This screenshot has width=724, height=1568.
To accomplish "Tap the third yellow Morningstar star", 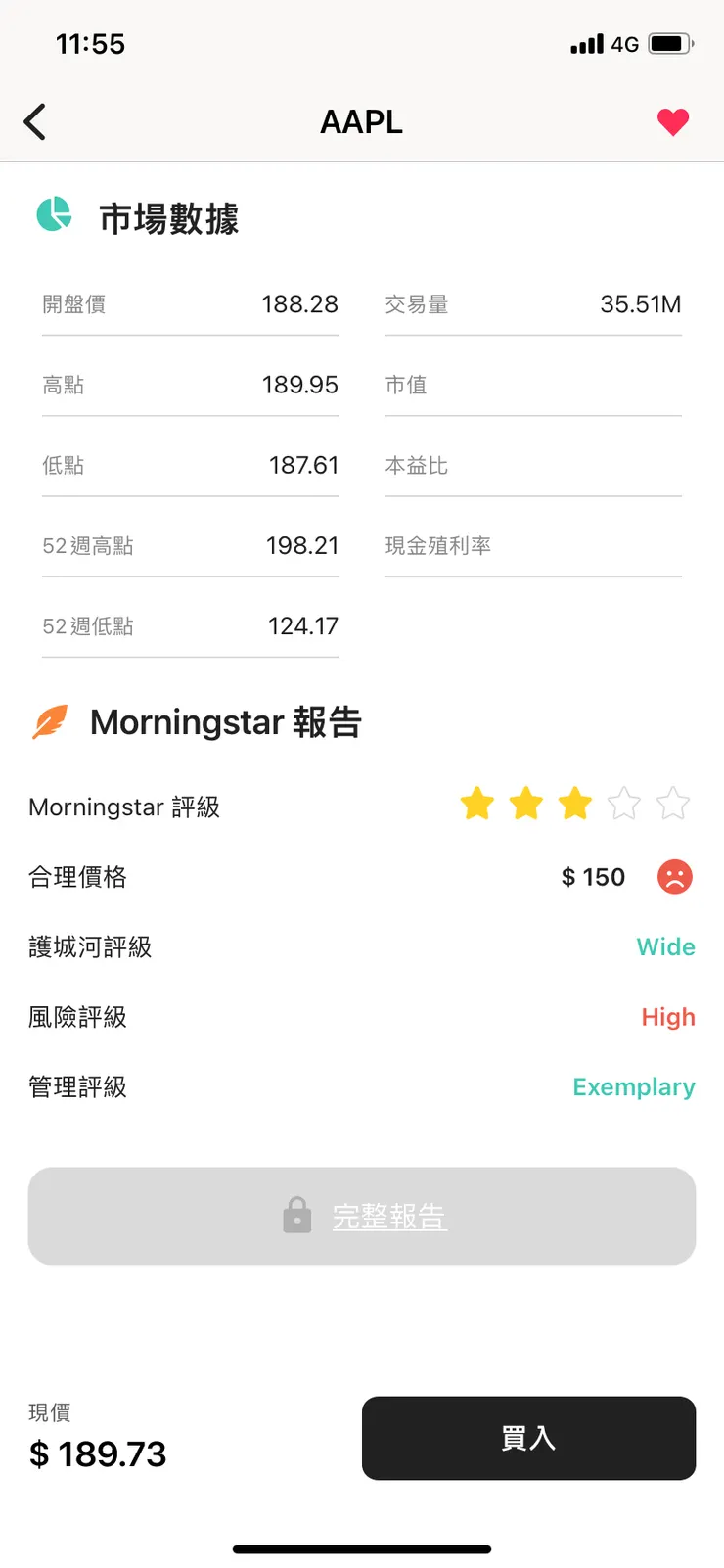I will [574, 803].
